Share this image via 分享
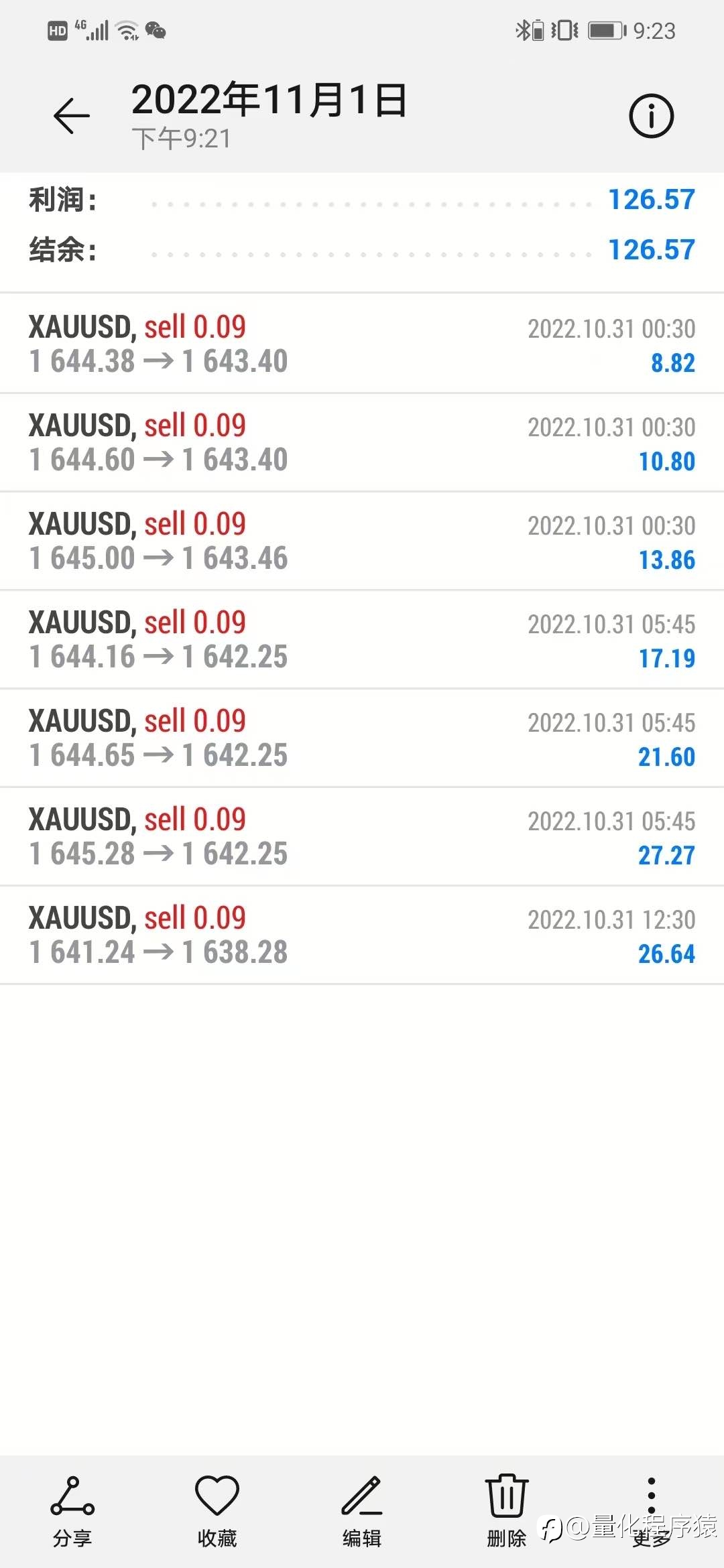This screenshot has width=724, height=1568. pos(72,1511)
